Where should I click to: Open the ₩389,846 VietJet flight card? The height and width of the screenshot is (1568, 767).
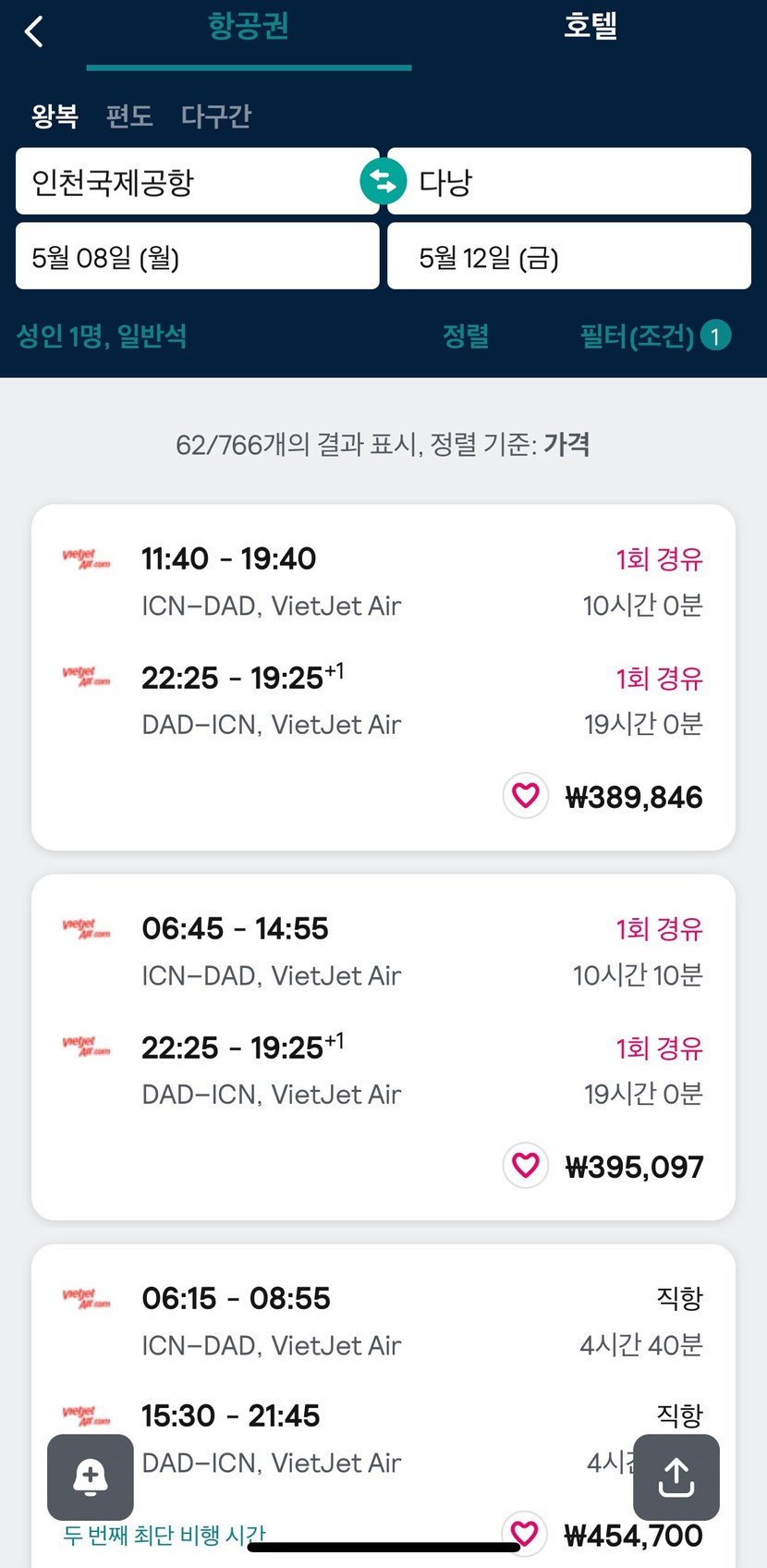click(383, 677)
